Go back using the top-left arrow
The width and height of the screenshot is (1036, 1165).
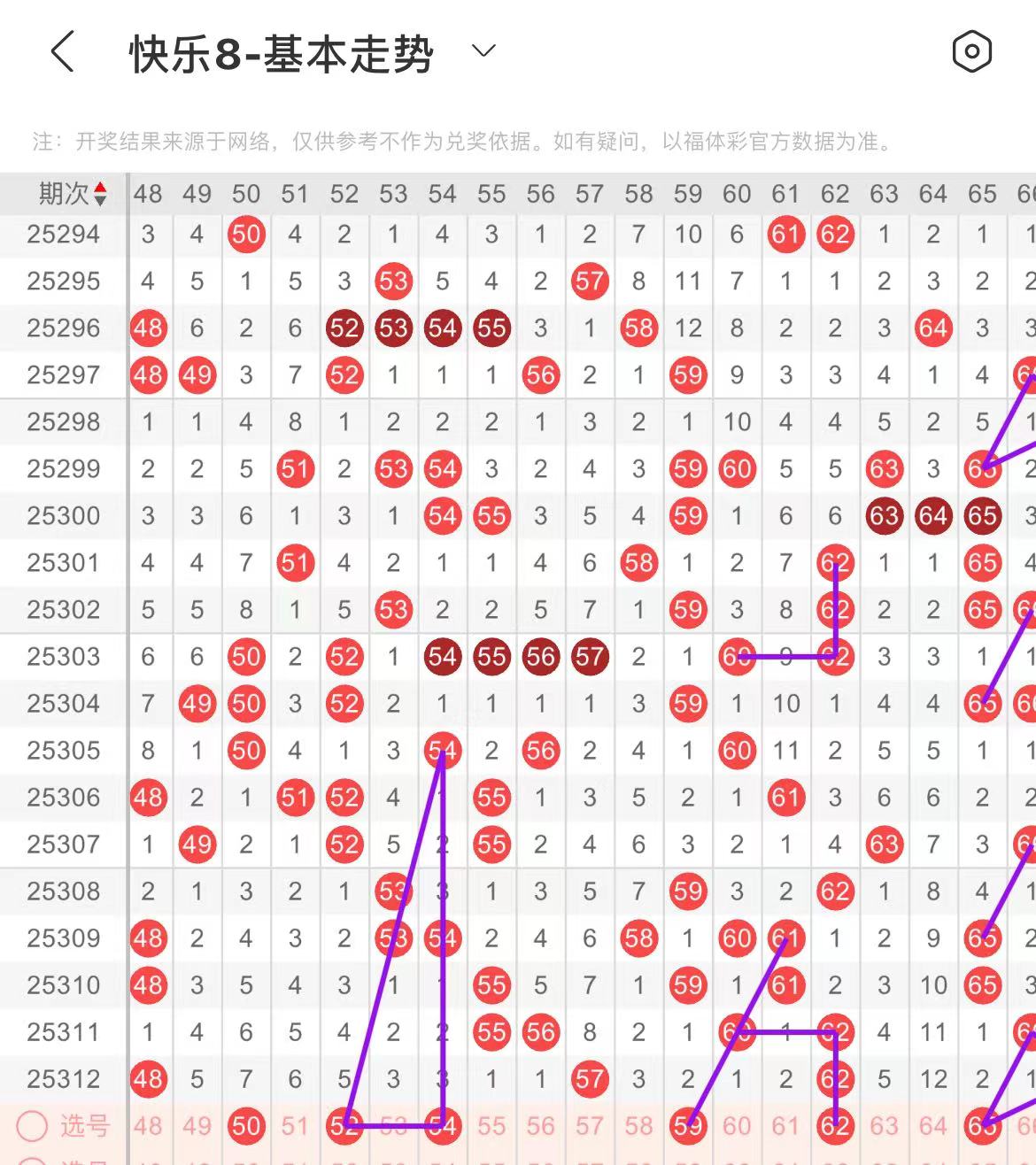point(62,51)
